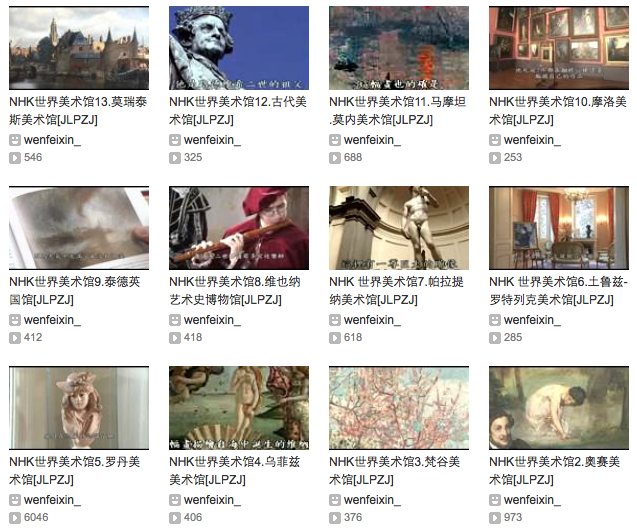Visit wenfeixin_ profile under 梵谷美术馆 video
This screenshot has width=637, height=528.
pyautogui.click(x=372, y=500)
